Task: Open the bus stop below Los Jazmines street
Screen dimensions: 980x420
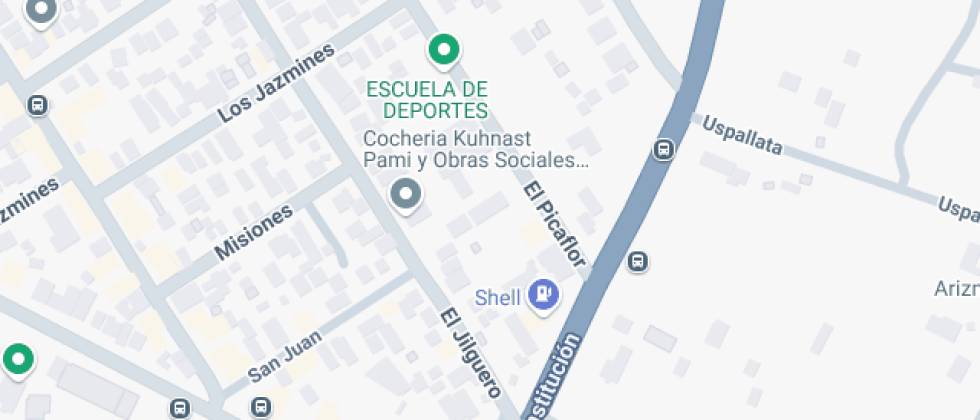Action: pyautogui.click(x=38, y=105)
